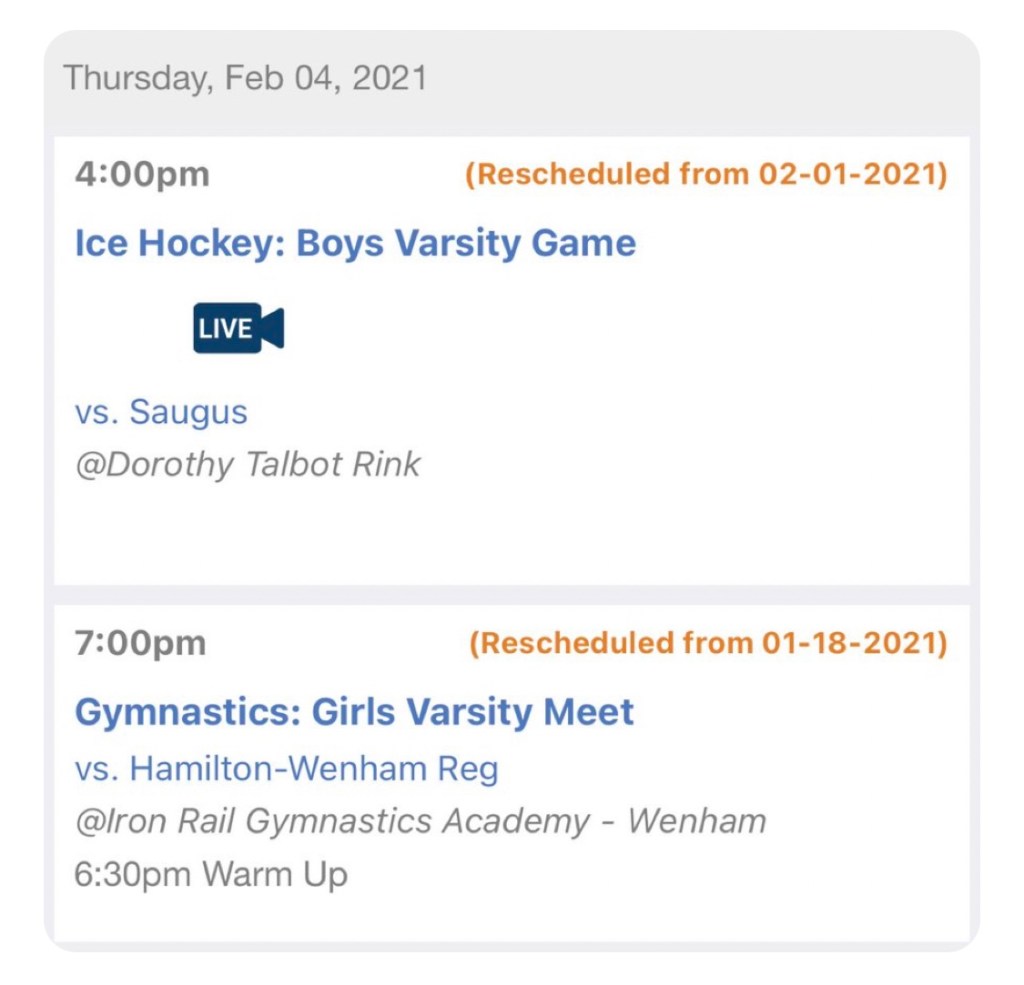Watch the LIVE video stream
This screenshot has height=985, width=1024.
coord(238,328)
